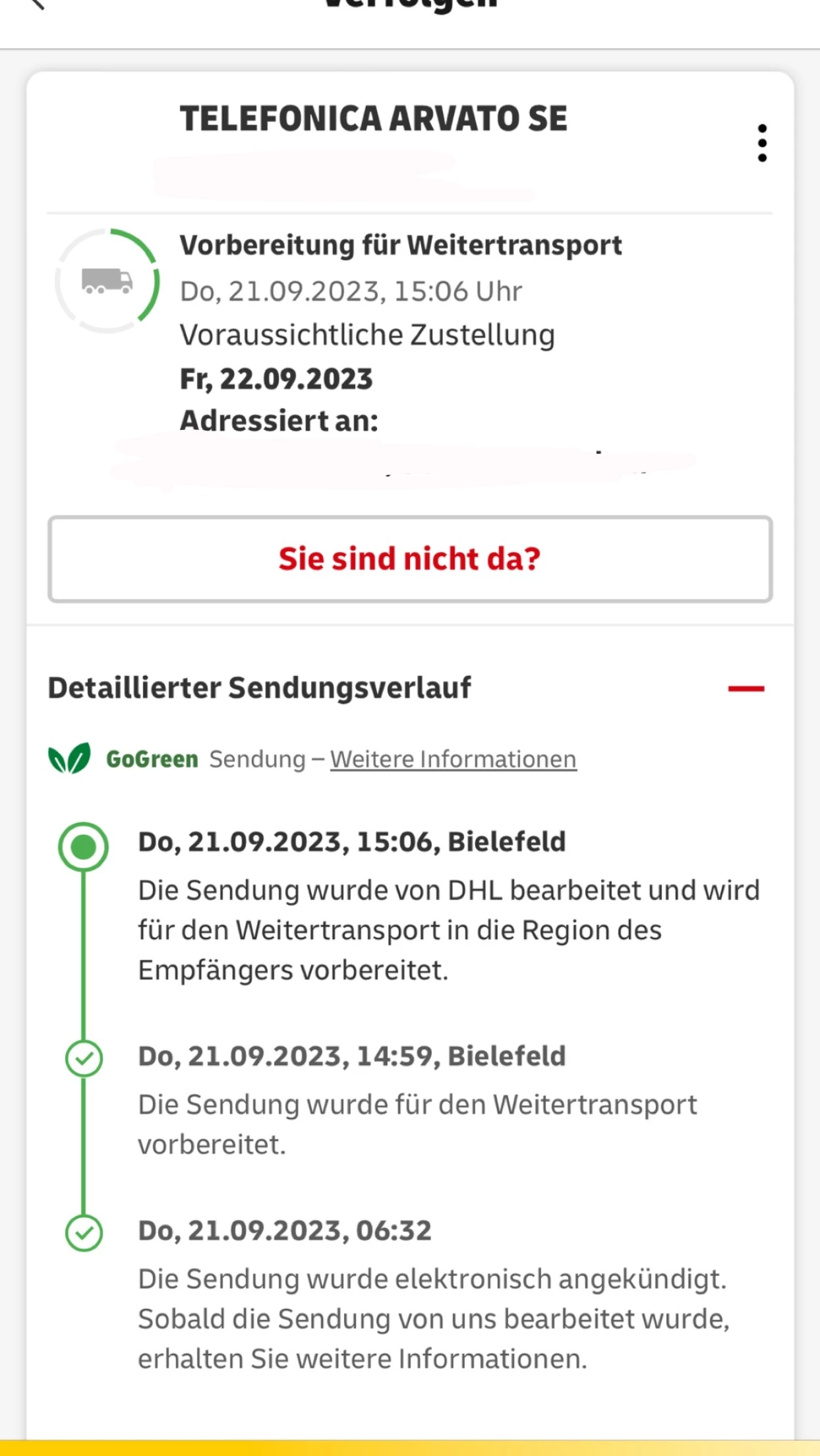Tap the "Sie sind nicht da?" button

[x=410, y=559]
